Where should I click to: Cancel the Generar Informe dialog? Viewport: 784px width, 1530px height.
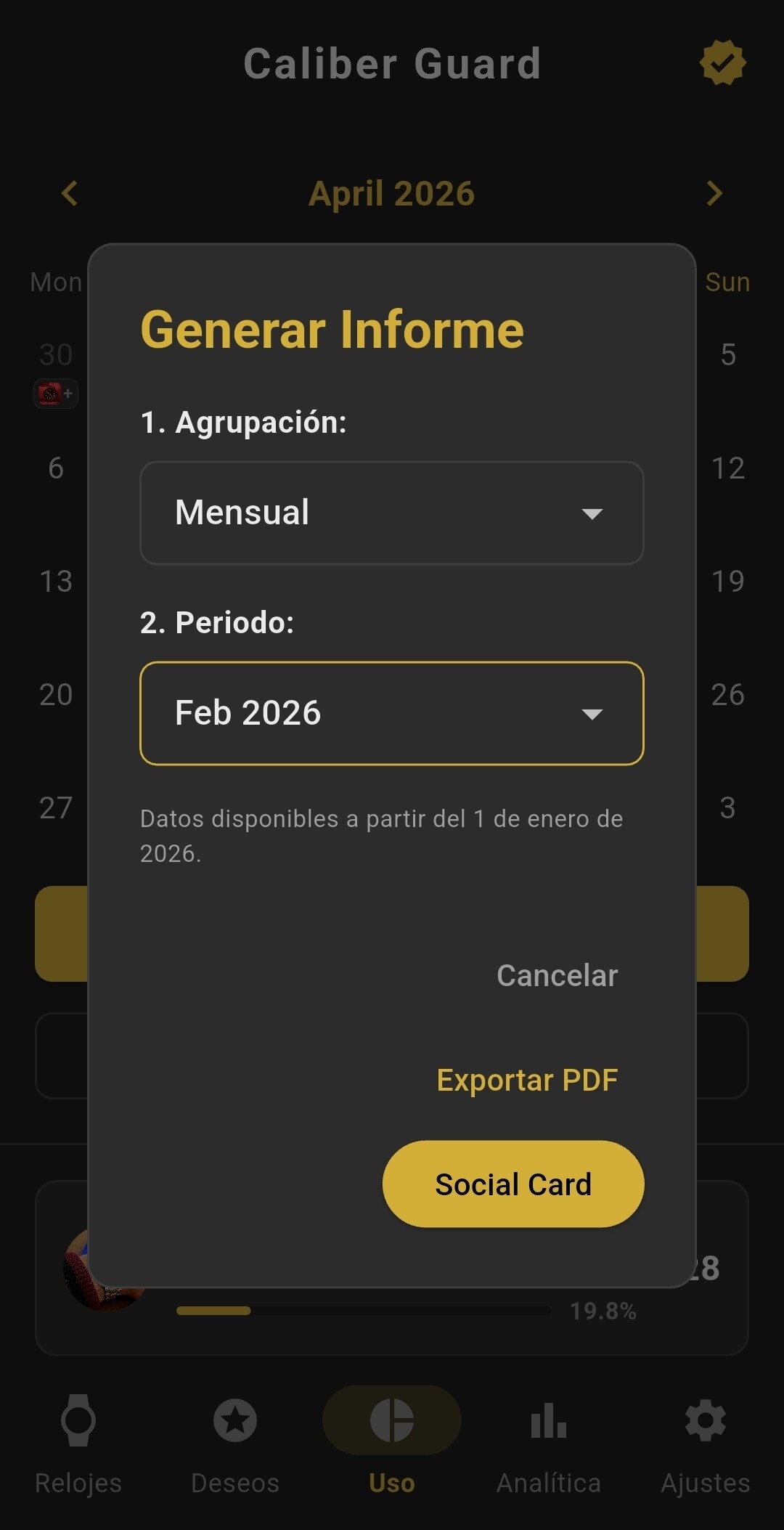coord(557,975)
